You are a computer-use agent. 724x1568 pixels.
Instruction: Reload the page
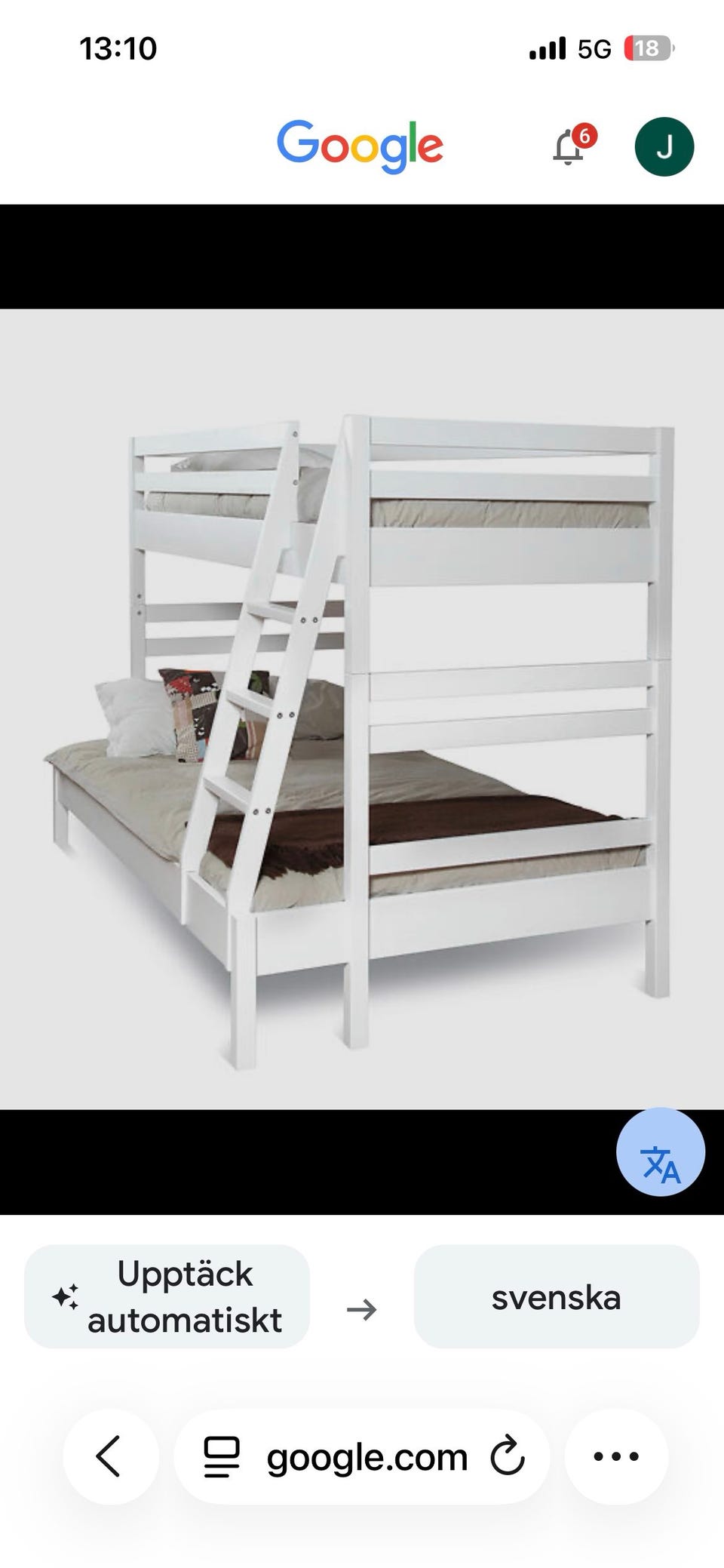coord(508,1456)
